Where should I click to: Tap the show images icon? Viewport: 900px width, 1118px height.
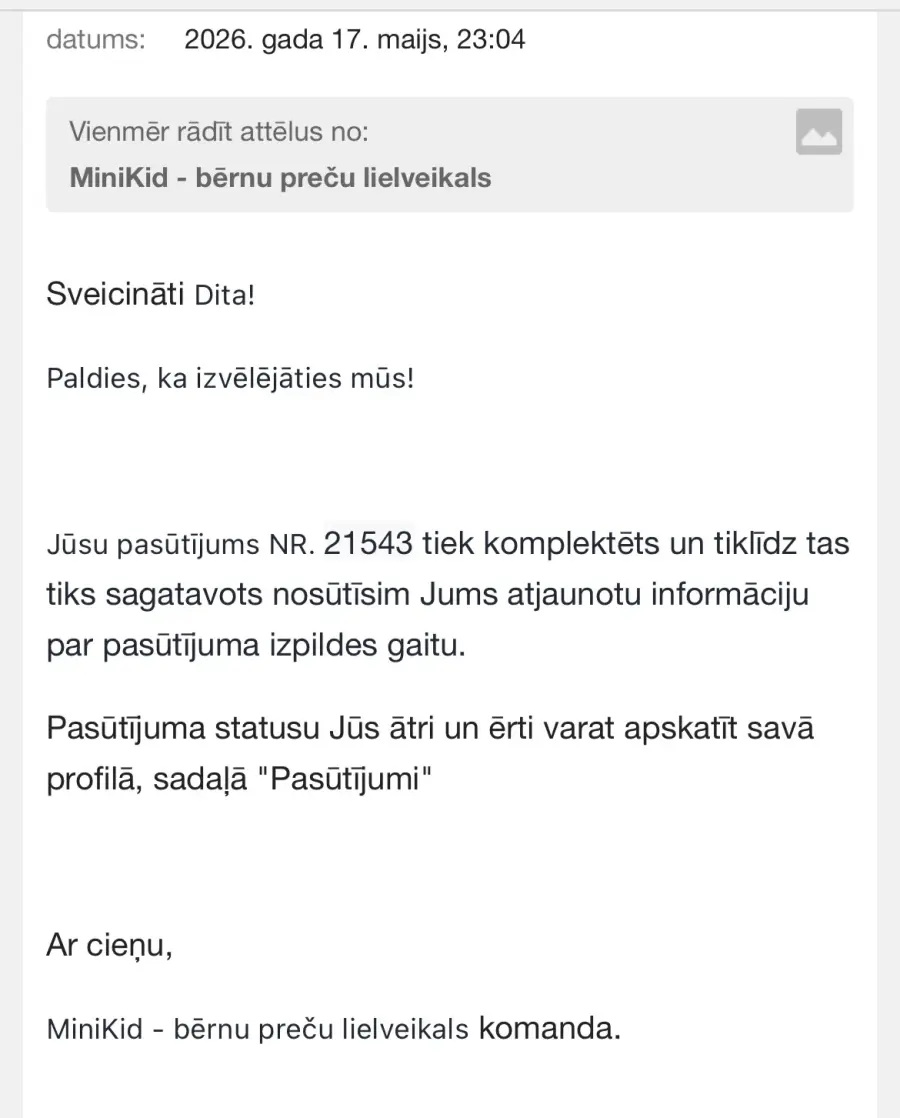coord(819,132)
